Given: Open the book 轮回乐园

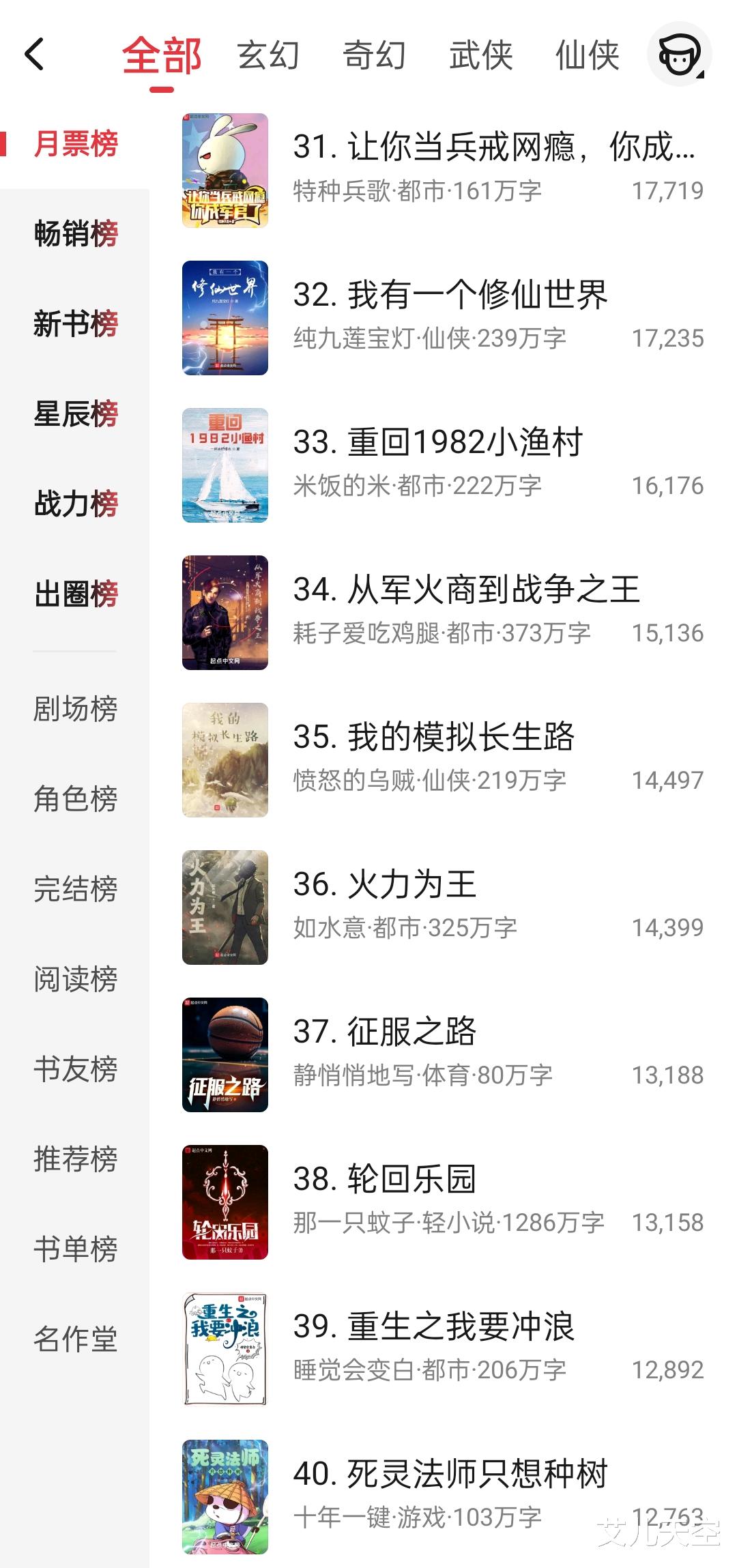Looking at the screenshot, I should 385,1180.
